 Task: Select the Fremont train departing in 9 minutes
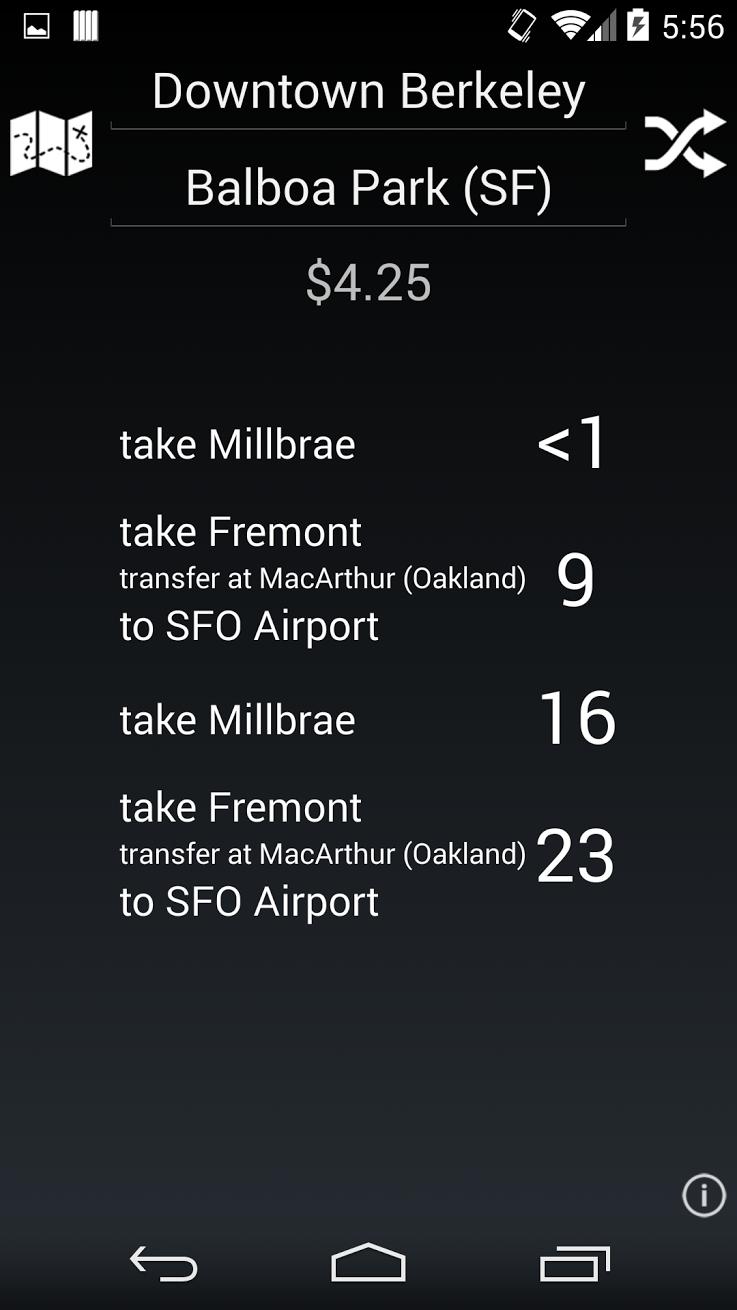point(368,578)
